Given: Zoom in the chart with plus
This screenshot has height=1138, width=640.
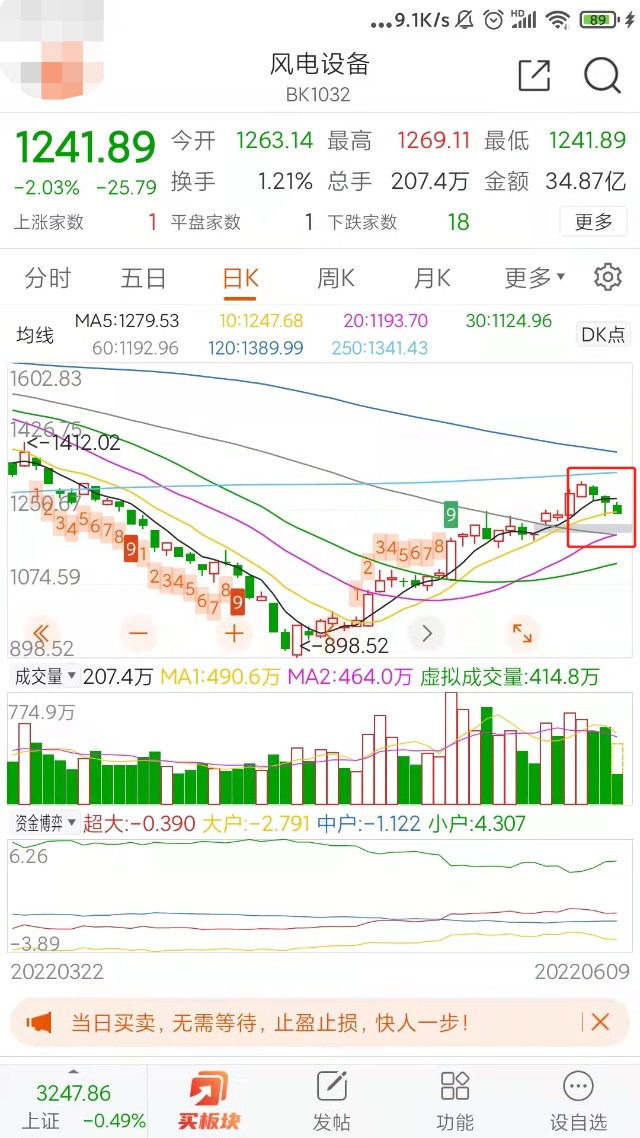Looking at the screenshot, I should click(234, 633).
